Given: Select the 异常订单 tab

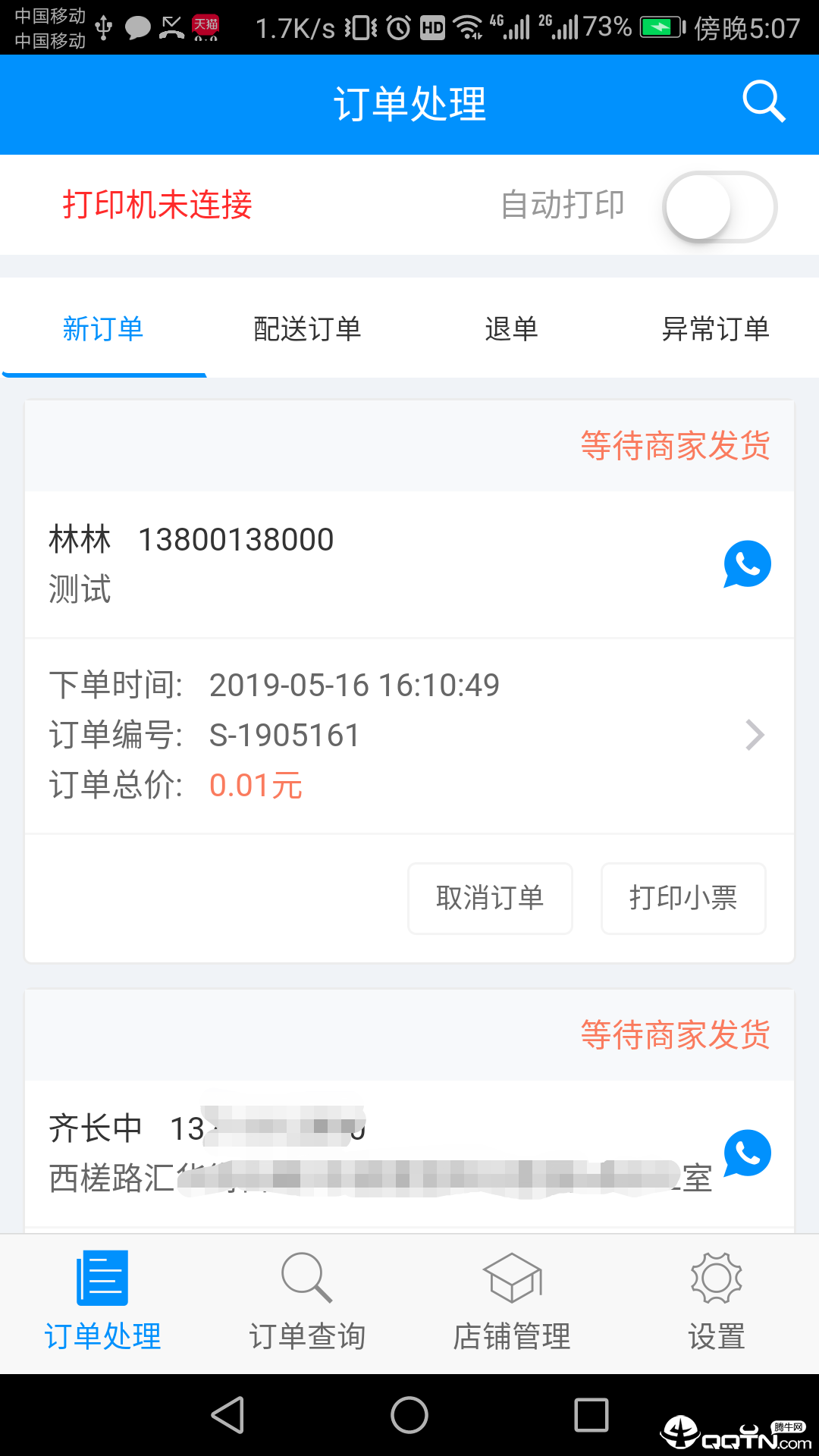Looking at the screenshot, I should click(715, 329).
